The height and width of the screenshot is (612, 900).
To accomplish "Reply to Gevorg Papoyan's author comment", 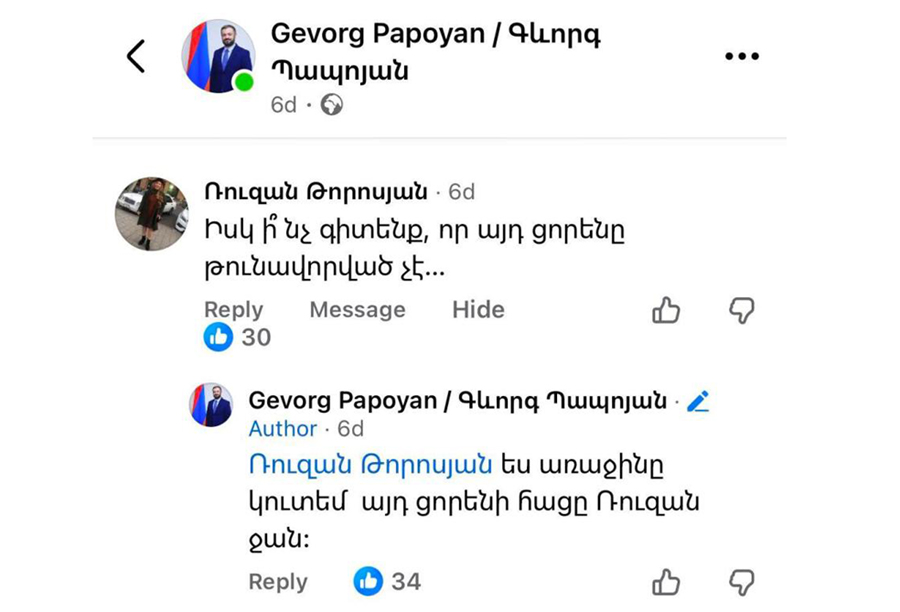I will 277,582.
